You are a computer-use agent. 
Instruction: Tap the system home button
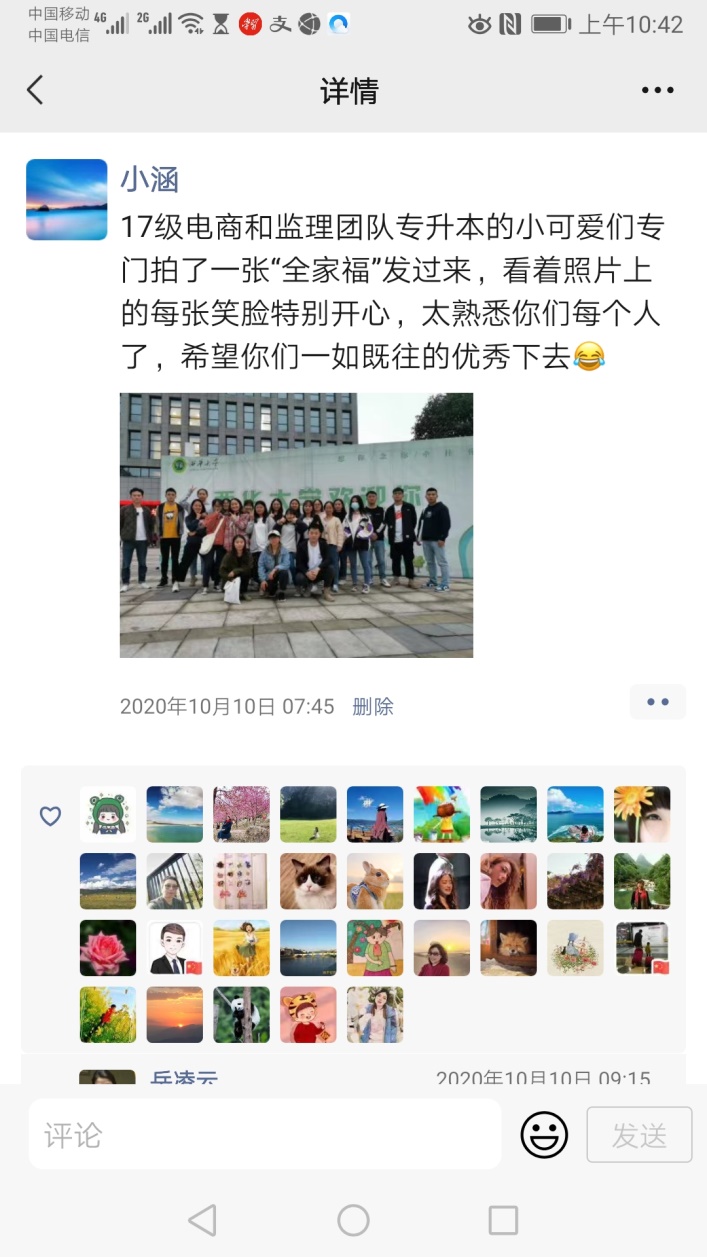353,1220
